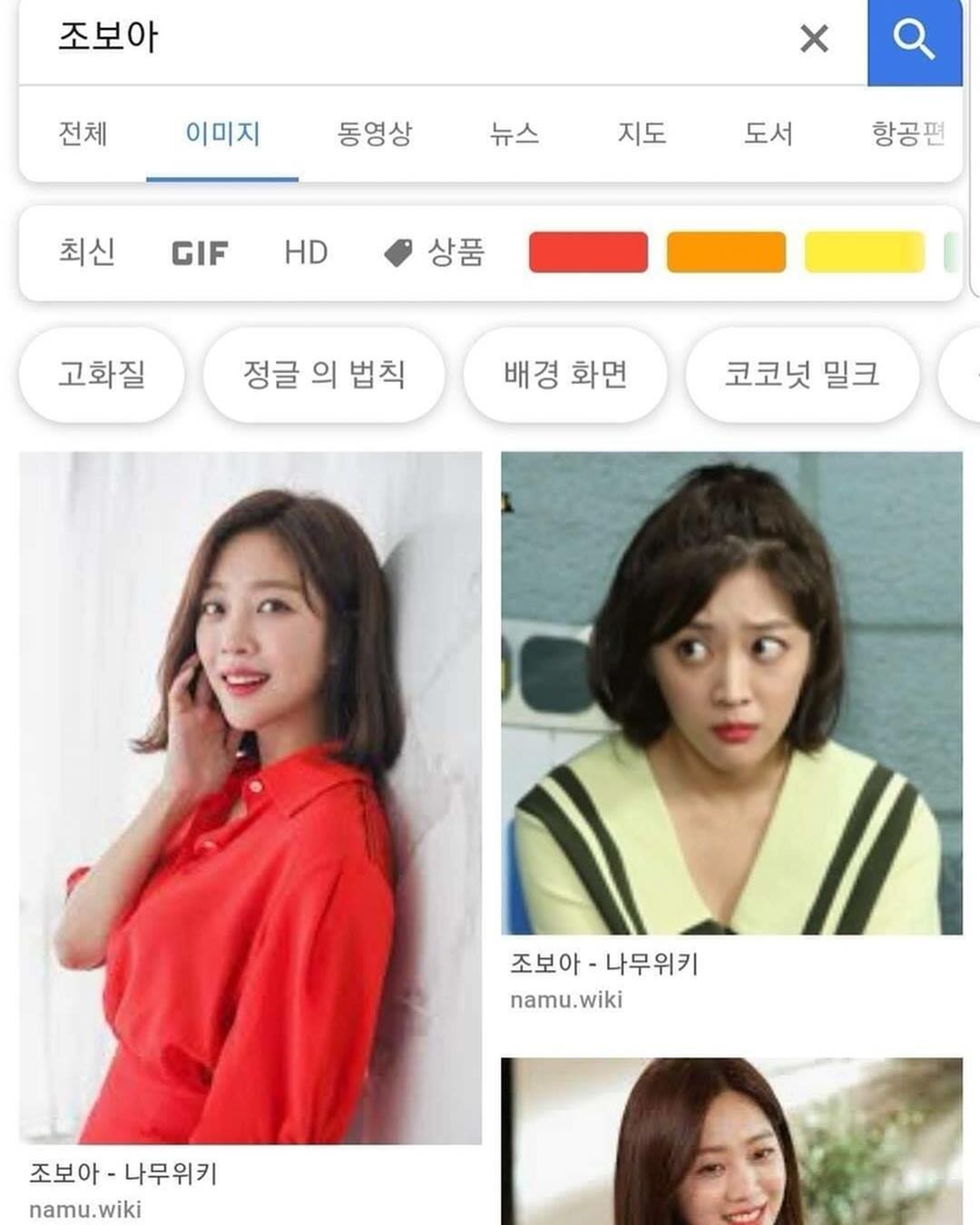Open the 지도 tab
The height and width of the screenshot is (1225, 980).
[642, 134]
